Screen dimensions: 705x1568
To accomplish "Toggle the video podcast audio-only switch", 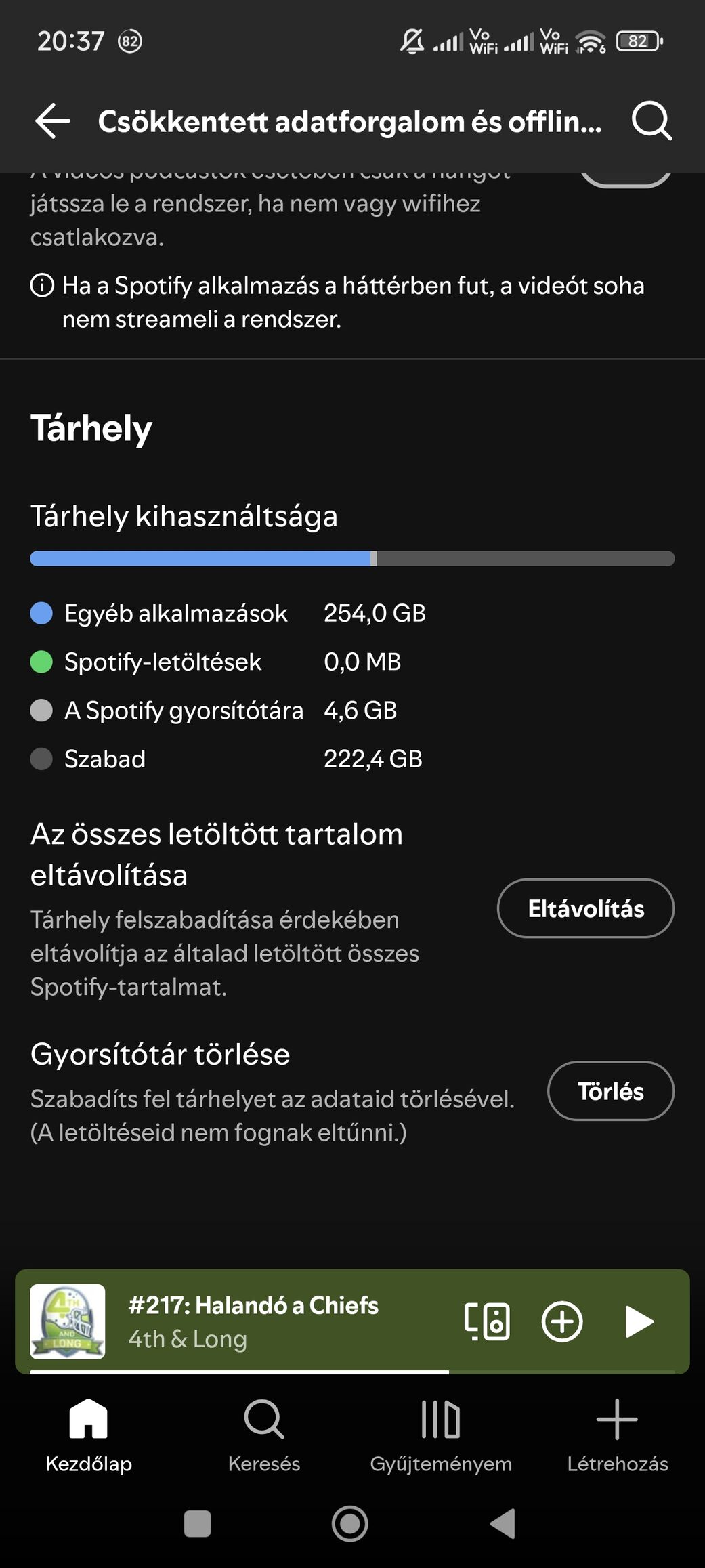I will click(x=626, y=177).
